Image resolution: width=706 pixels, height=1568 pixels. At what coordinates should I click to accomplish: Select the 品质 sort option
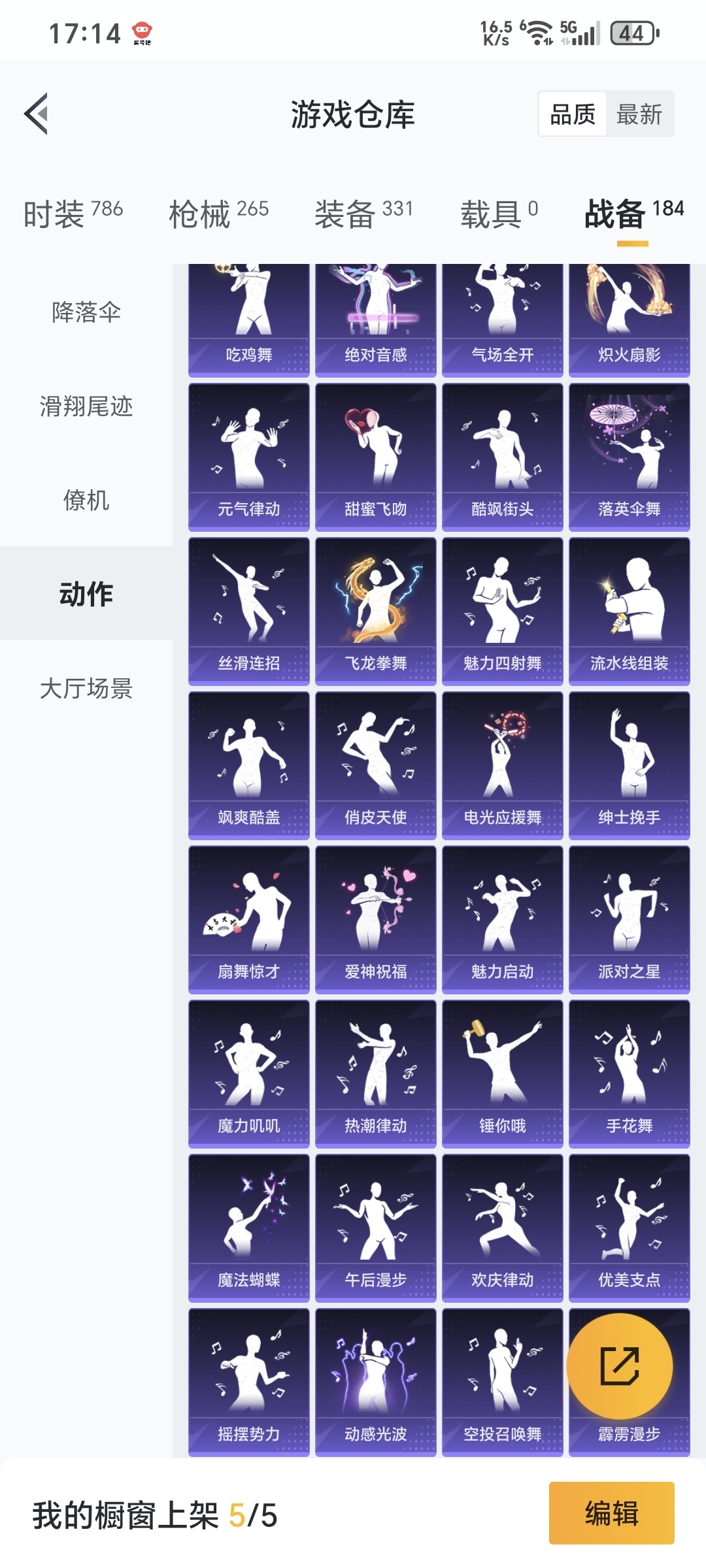coord(573,114)
